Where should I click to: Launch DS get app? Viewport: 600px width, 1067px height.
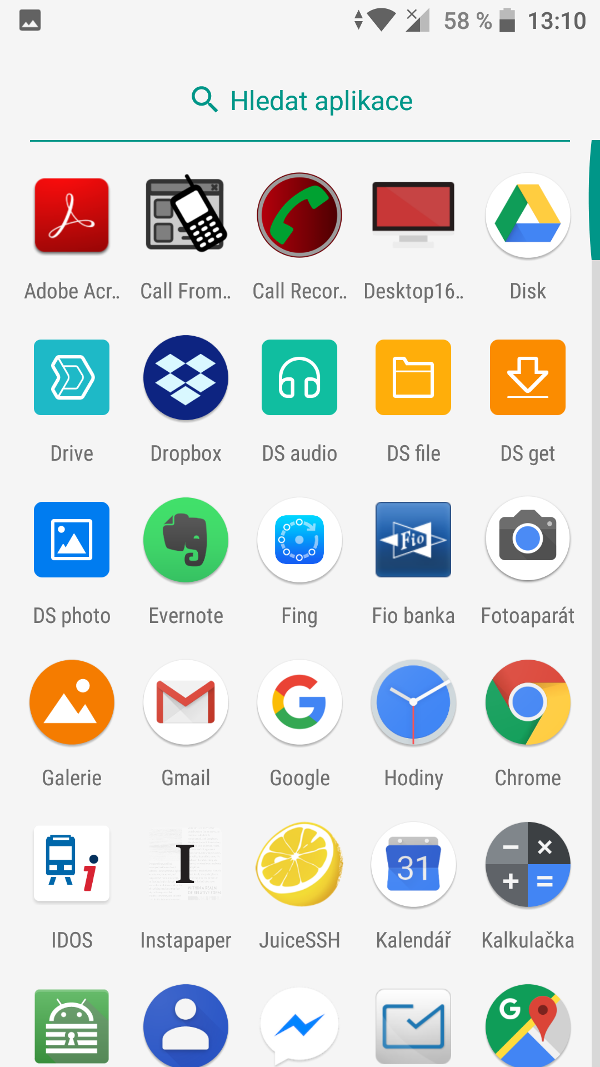(527, 378)
